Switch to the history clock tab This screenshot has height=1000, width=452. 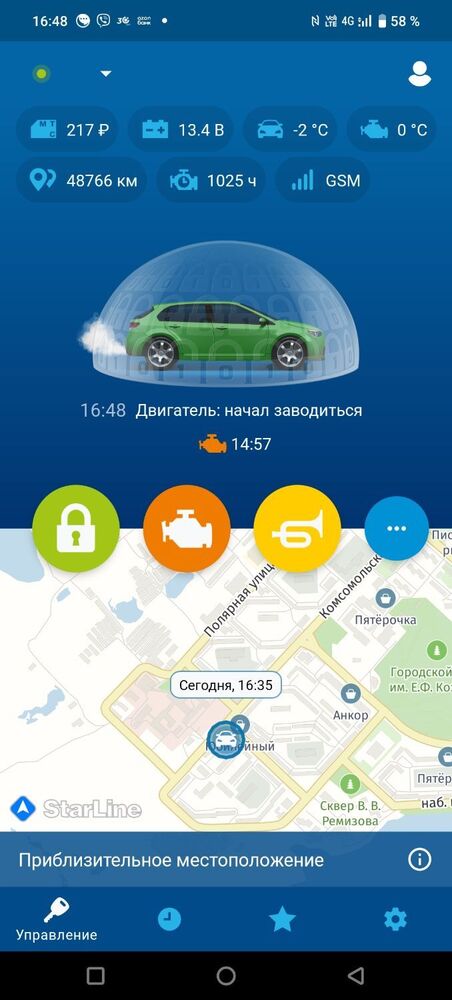click(170, 919)
